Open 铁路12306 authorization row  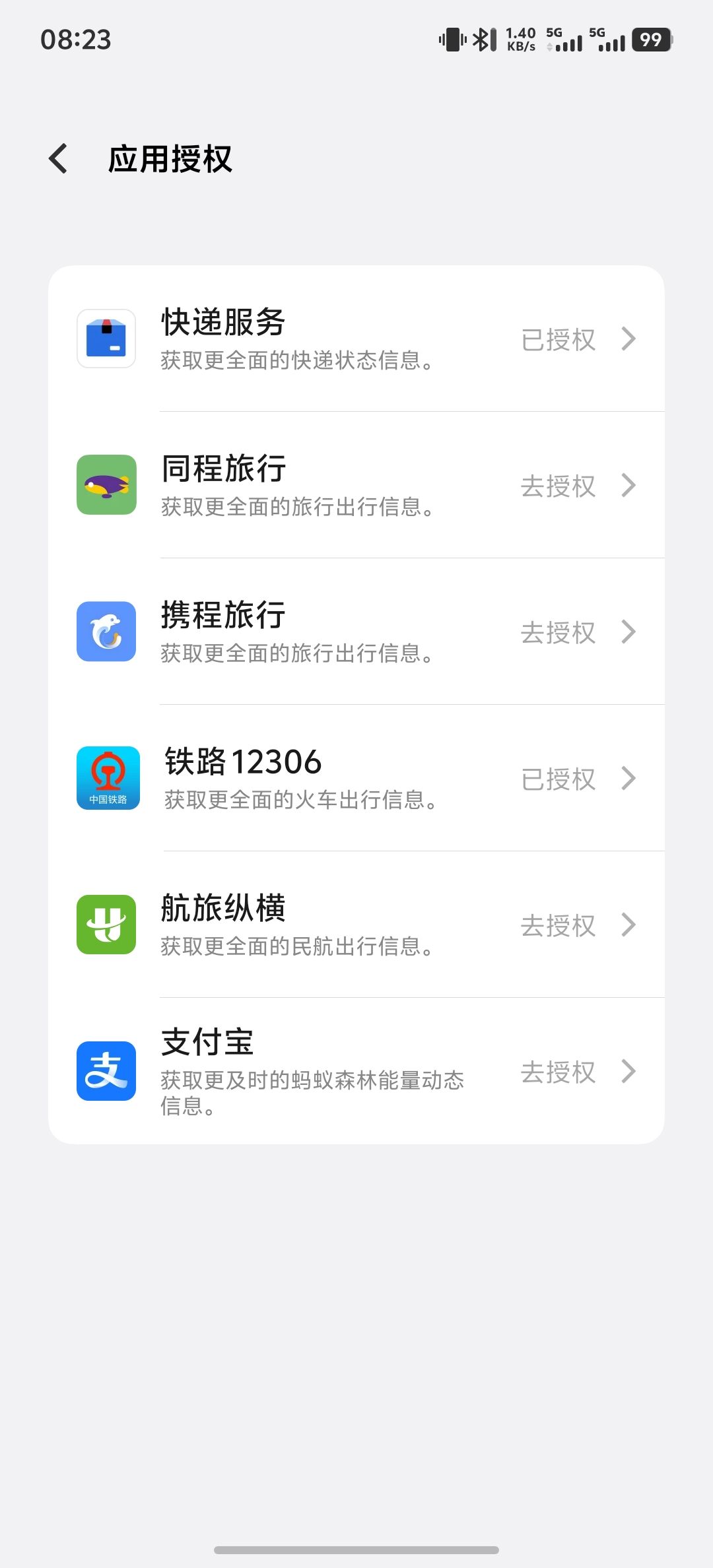356,779
